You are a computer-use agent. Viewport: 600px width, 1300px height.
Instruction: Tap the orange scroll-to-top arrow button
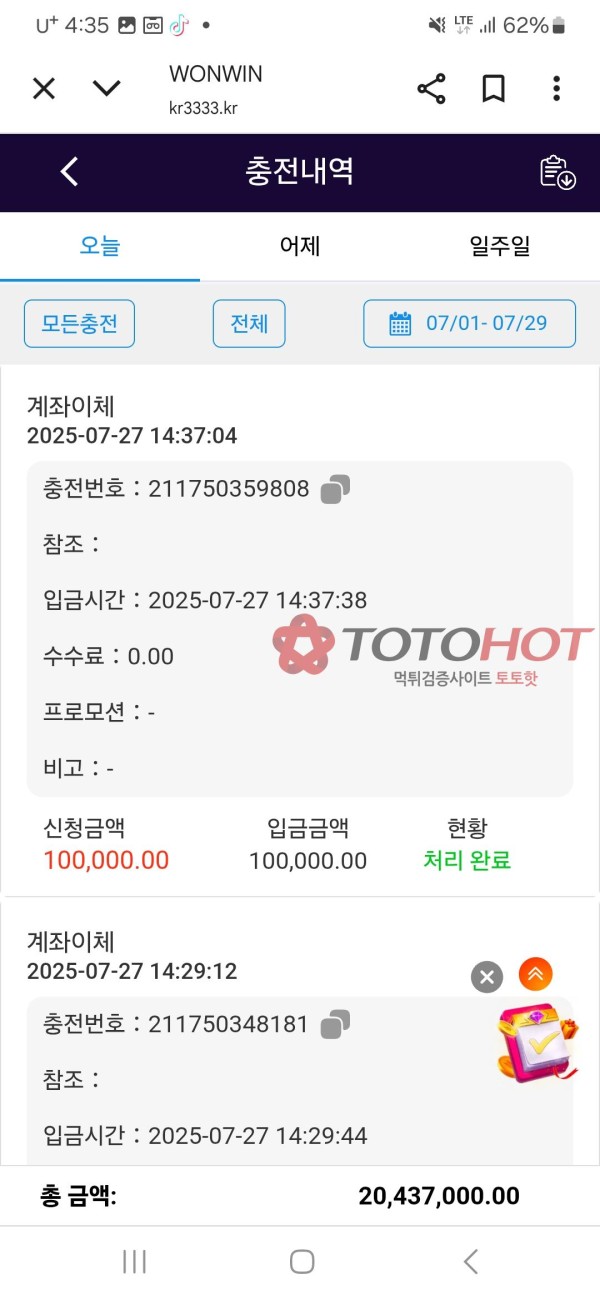(536, 973)
